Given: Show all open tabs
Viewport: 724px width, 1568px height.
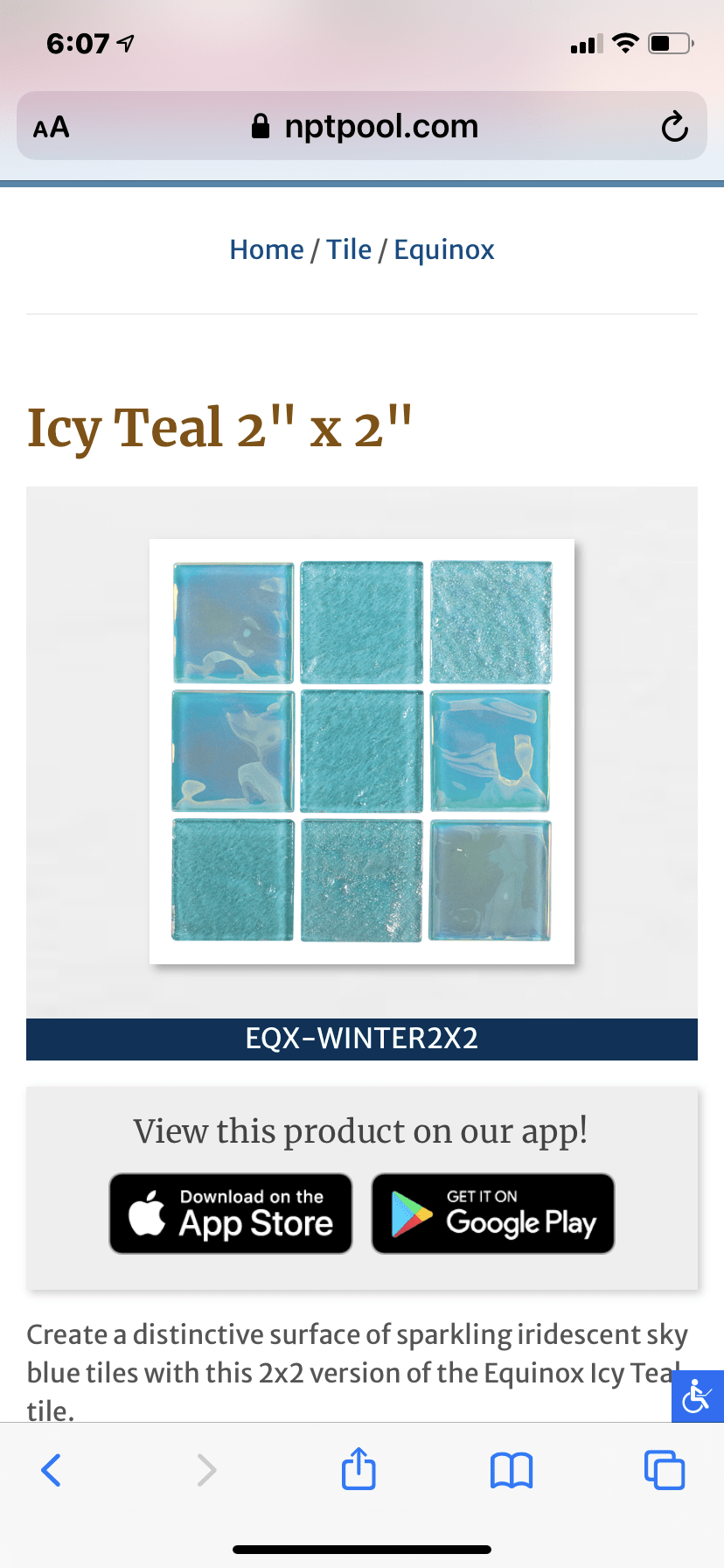Looking at the screenshot, I should pos(665,1470).
